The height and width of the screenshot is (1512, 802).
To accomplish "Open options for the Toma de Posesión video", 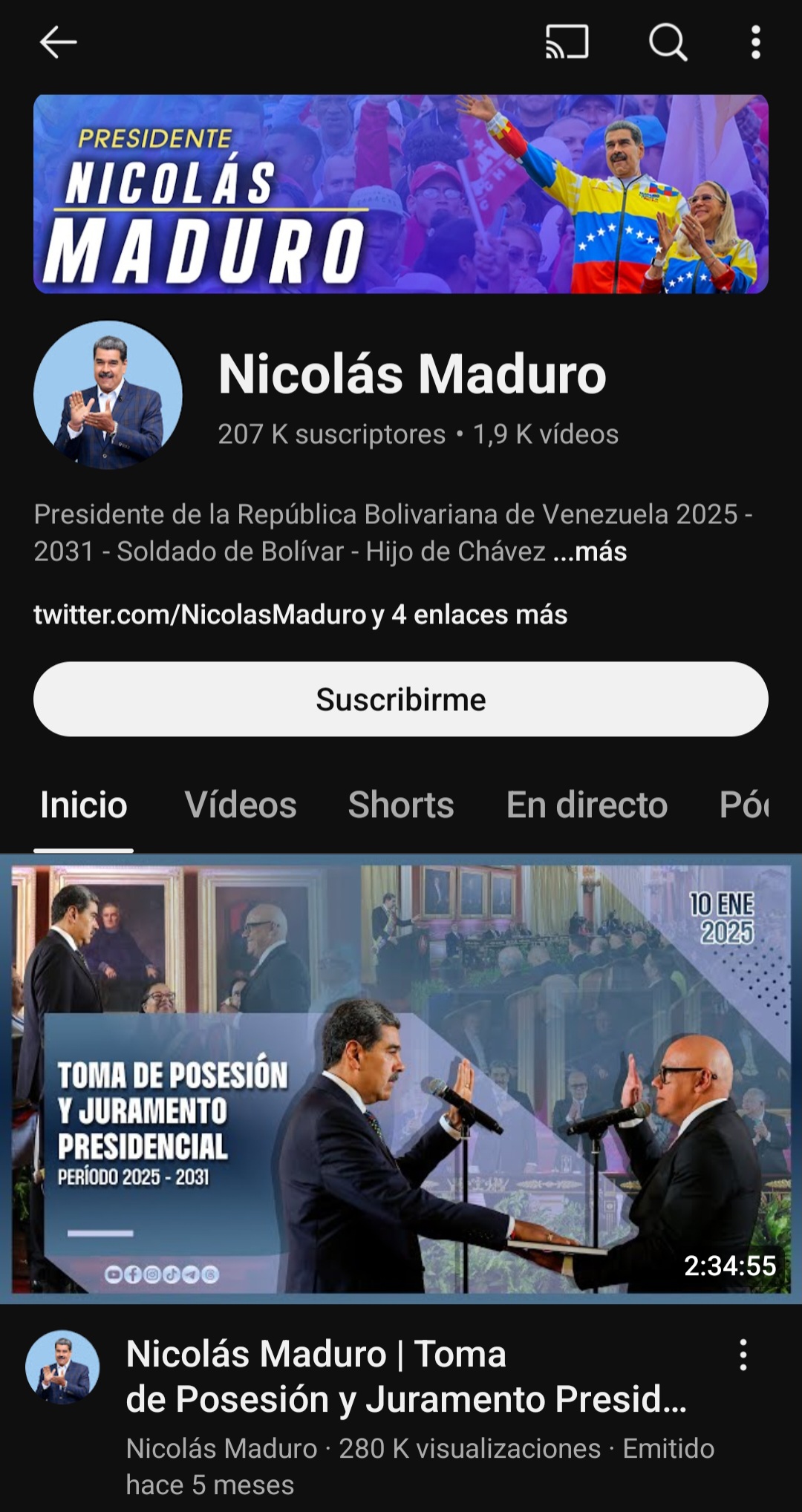I will coord(743,1355).
